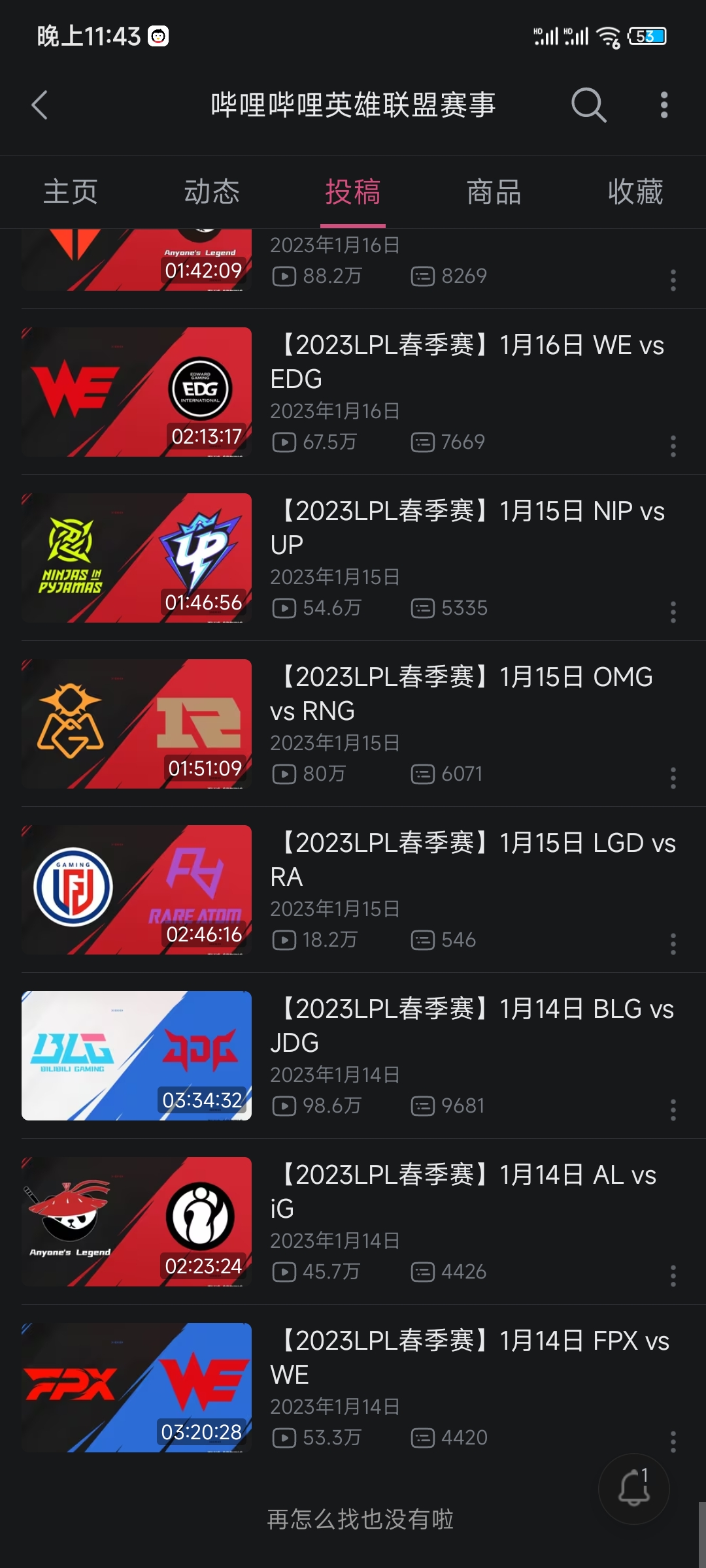706x1568 pixels.
Task: Click the play count icon beside 98.6万
Action: [x=284, y=1105]
